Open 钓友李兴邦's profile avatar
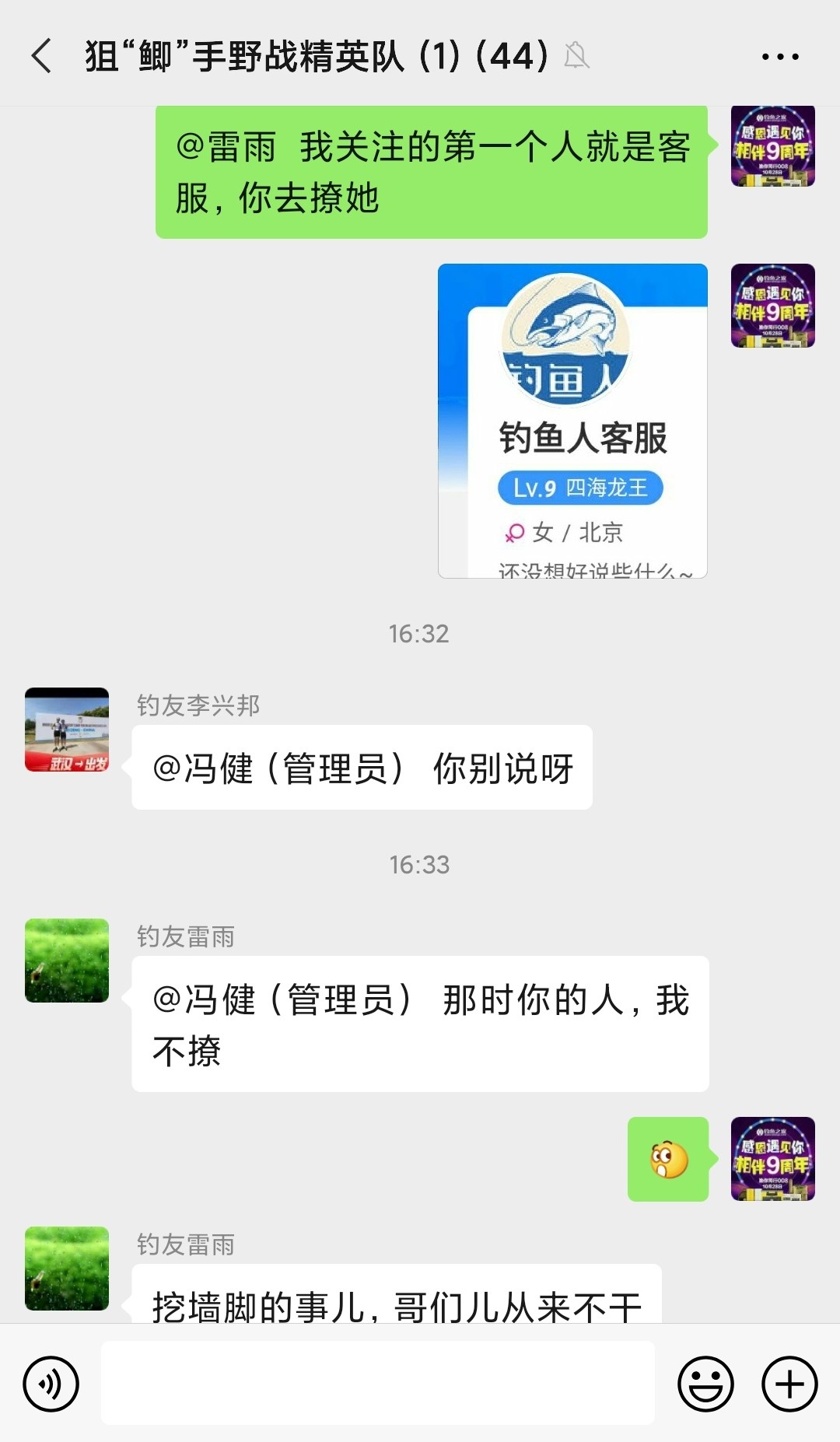 point(66,730)
